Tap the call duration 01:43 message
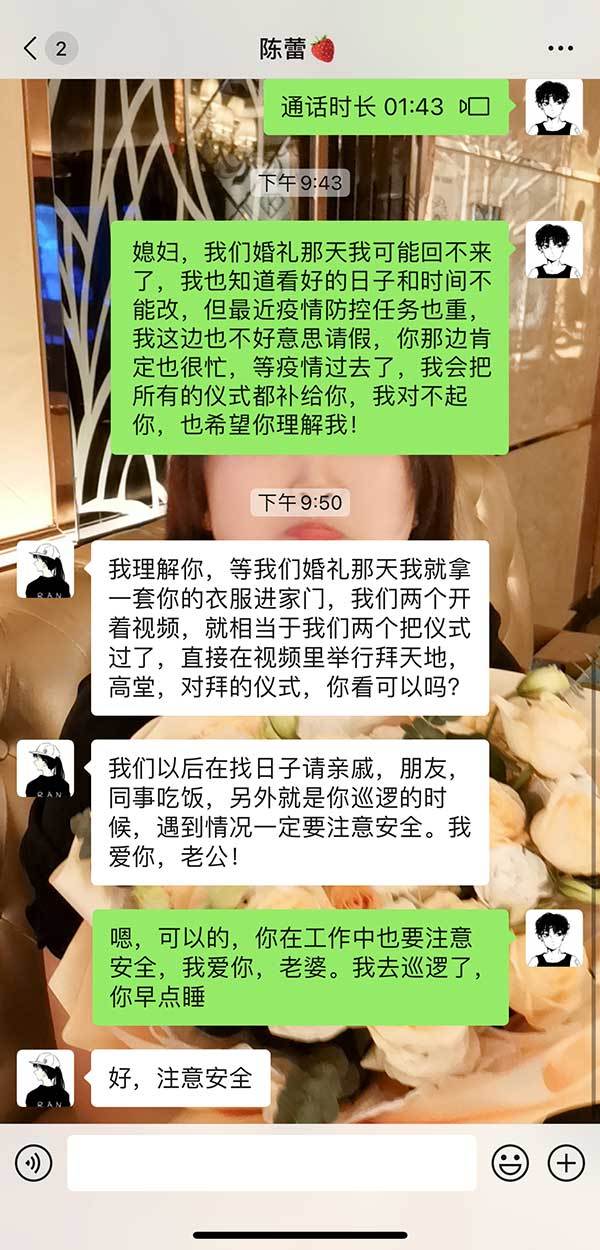600x1250 pixels. click(386, 107)
